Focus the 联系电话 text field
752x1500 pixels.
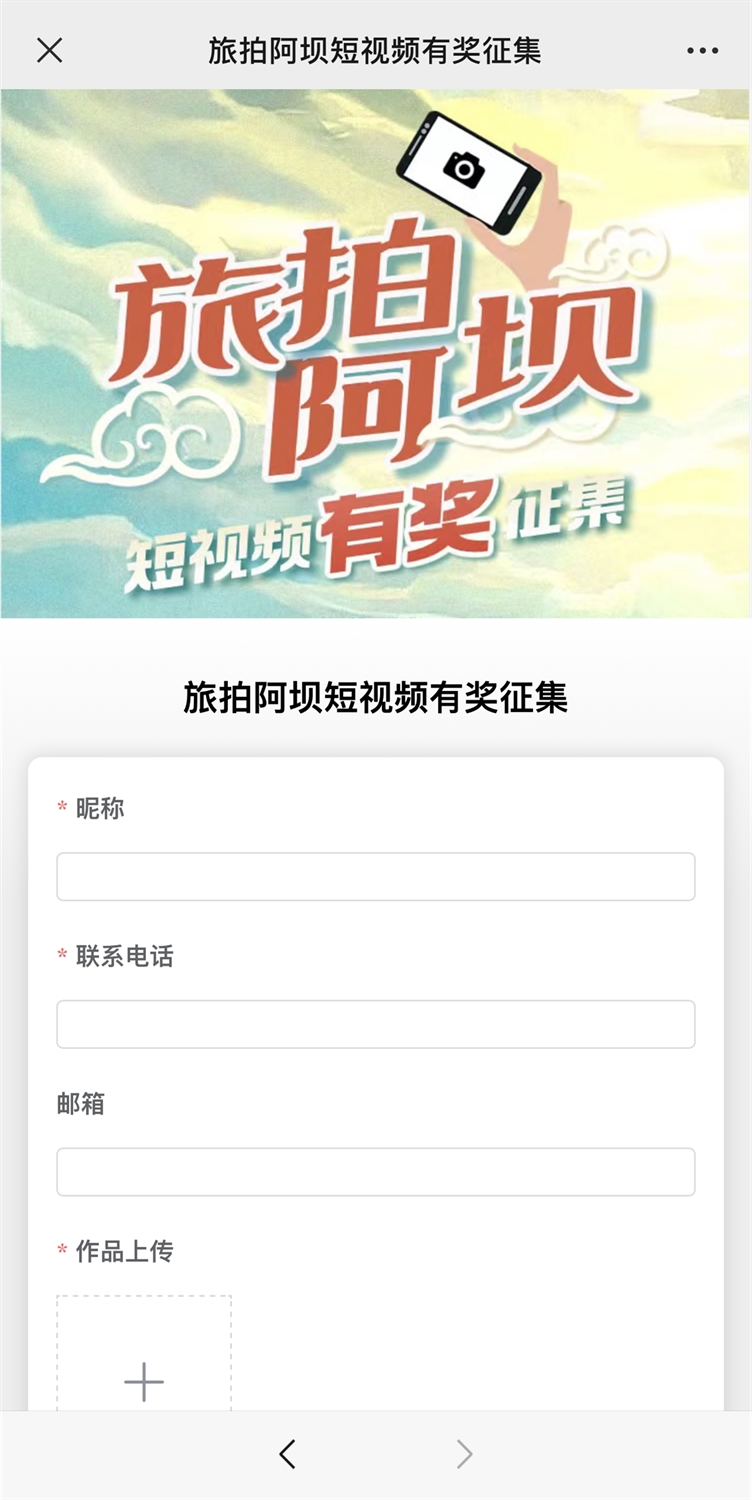tap(375, 1024)
